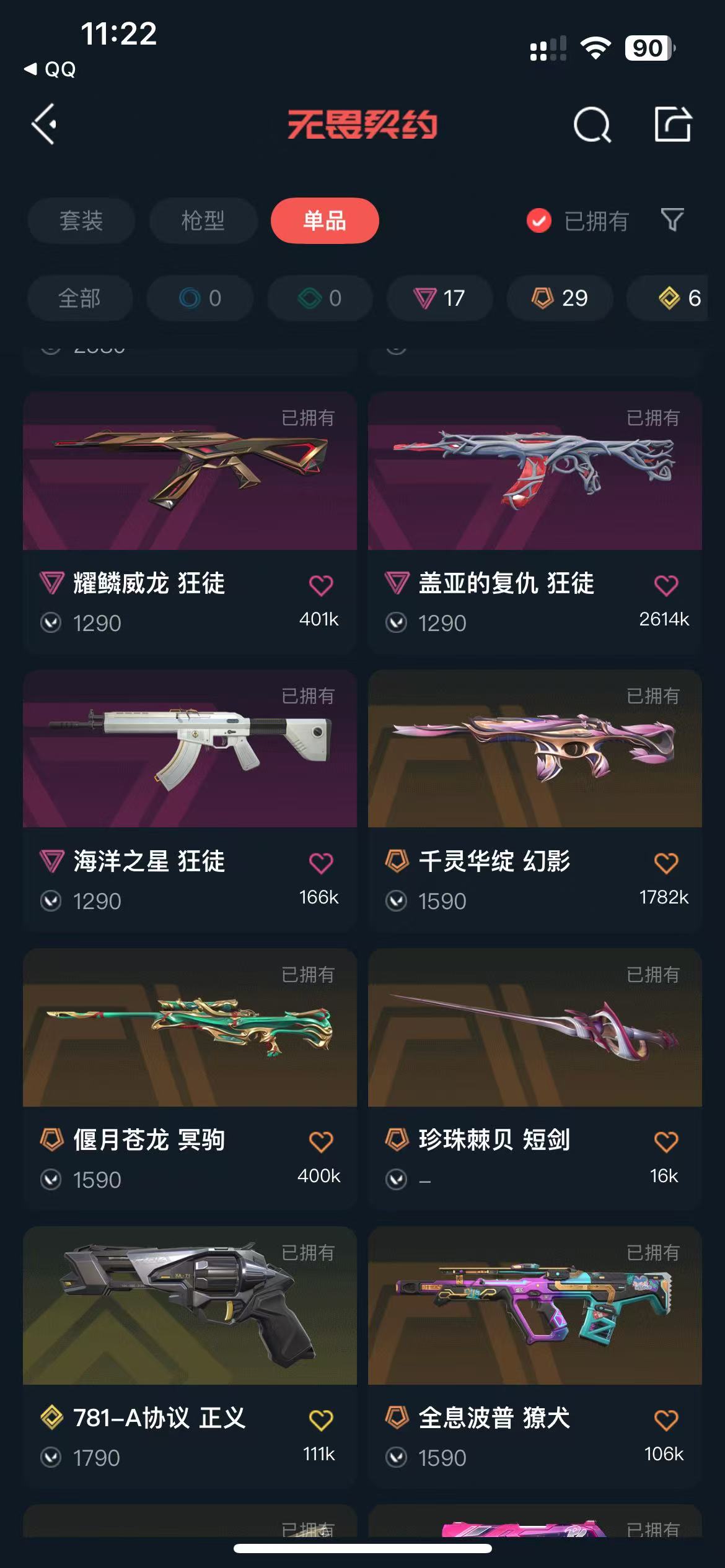Viewport: 725px width, 1568px height.
Task: Filter by the orange tier chip showing 29
Action: (x=560, y=298)
